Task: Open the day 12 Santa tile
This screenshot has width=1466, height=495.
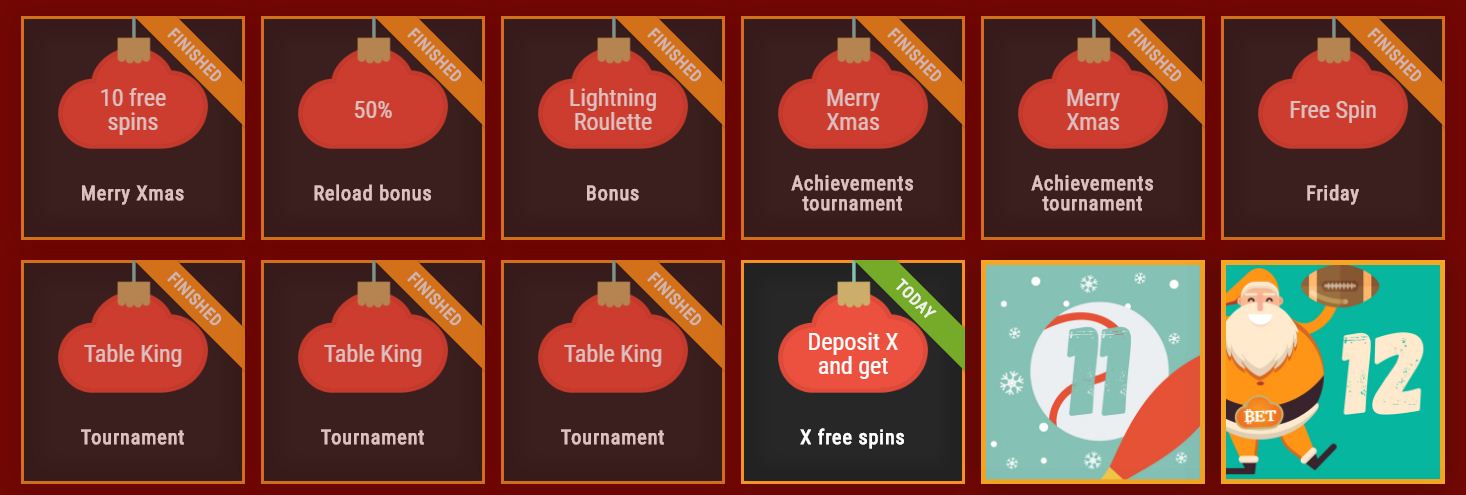Action: 1333,372
